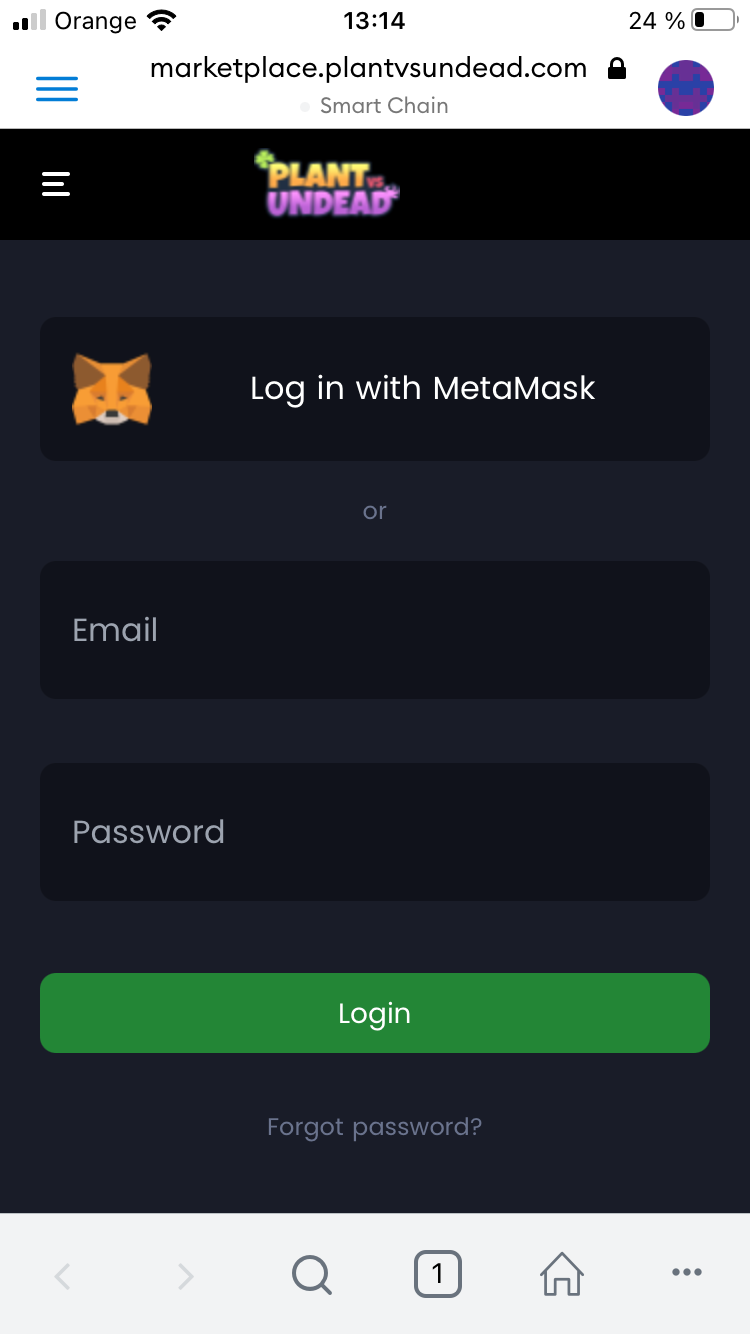Open the browser search
The width and height of the screenshot is (750, 1334).
[311, 1275]
